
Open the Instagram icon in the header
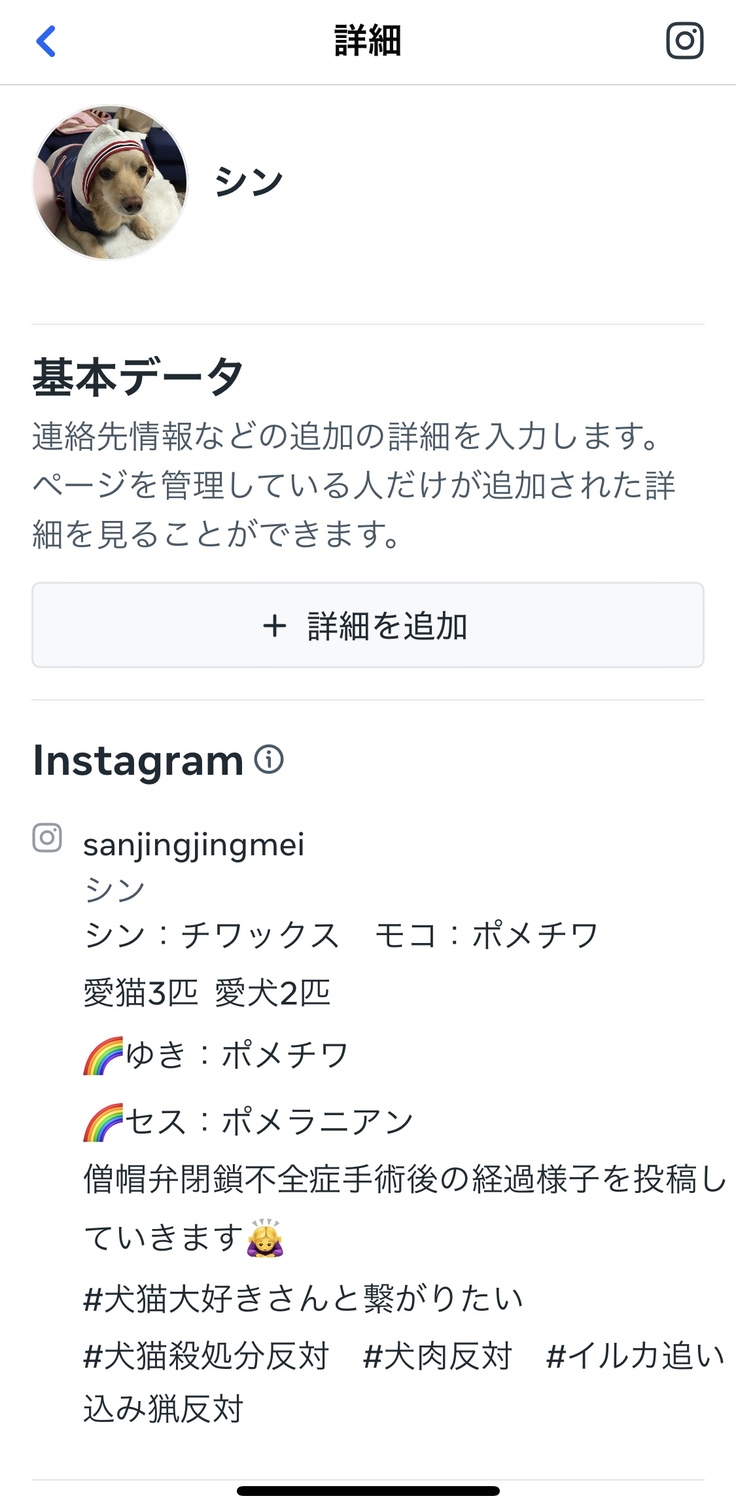pos(685,41)
